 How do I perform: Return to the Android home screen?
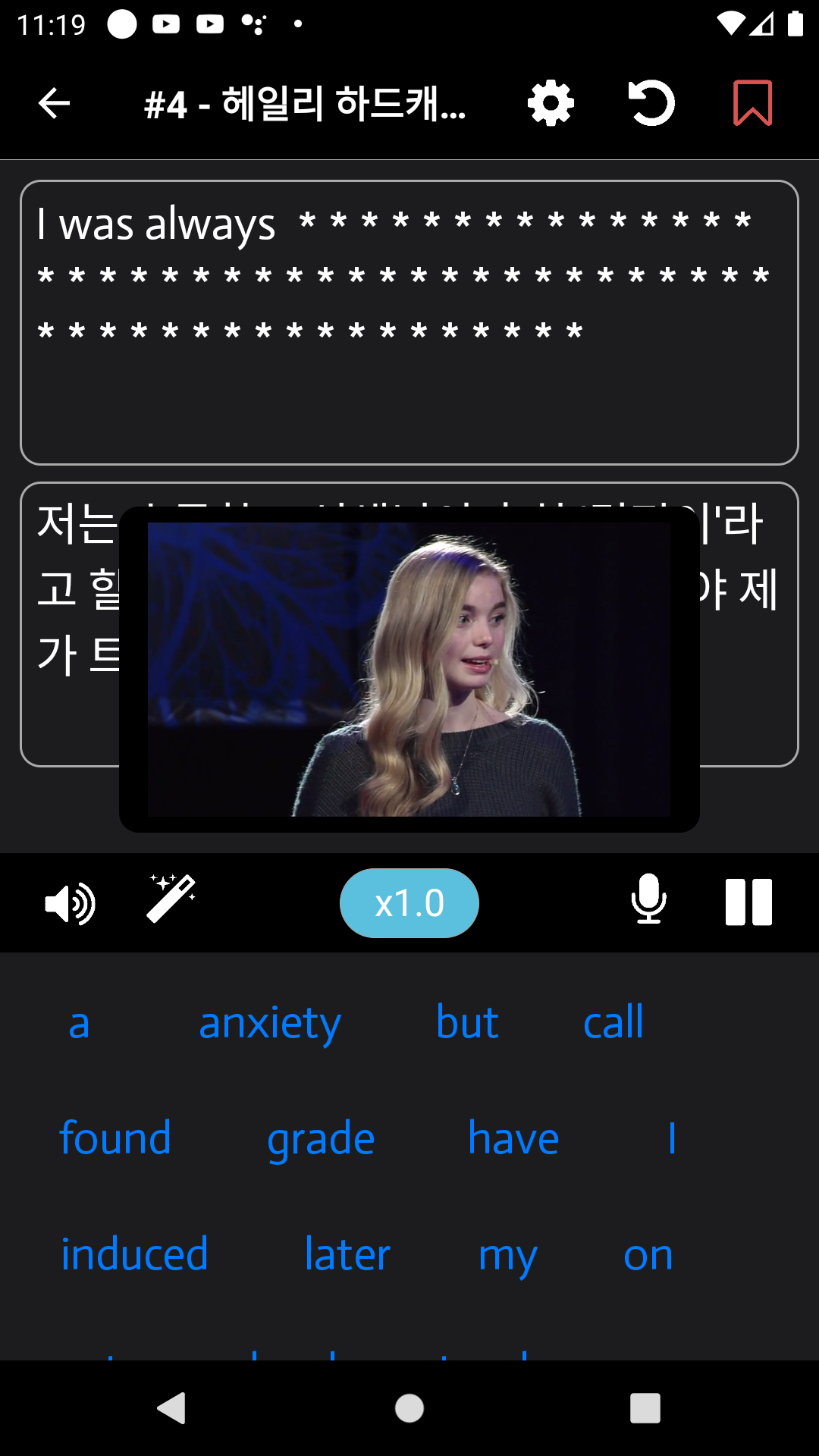[409, 1408]
